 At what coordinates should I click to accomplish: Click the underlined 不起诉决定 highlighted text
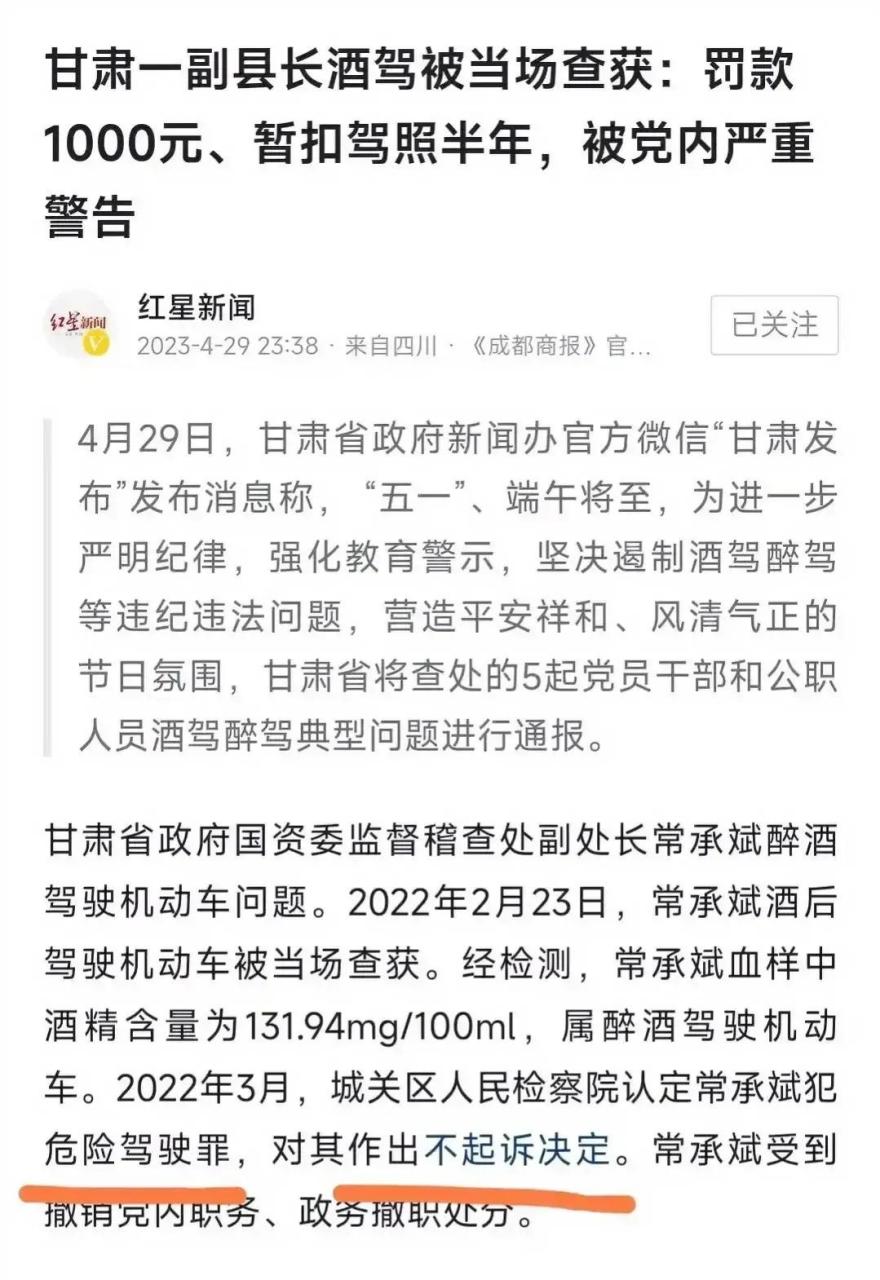517,1148
